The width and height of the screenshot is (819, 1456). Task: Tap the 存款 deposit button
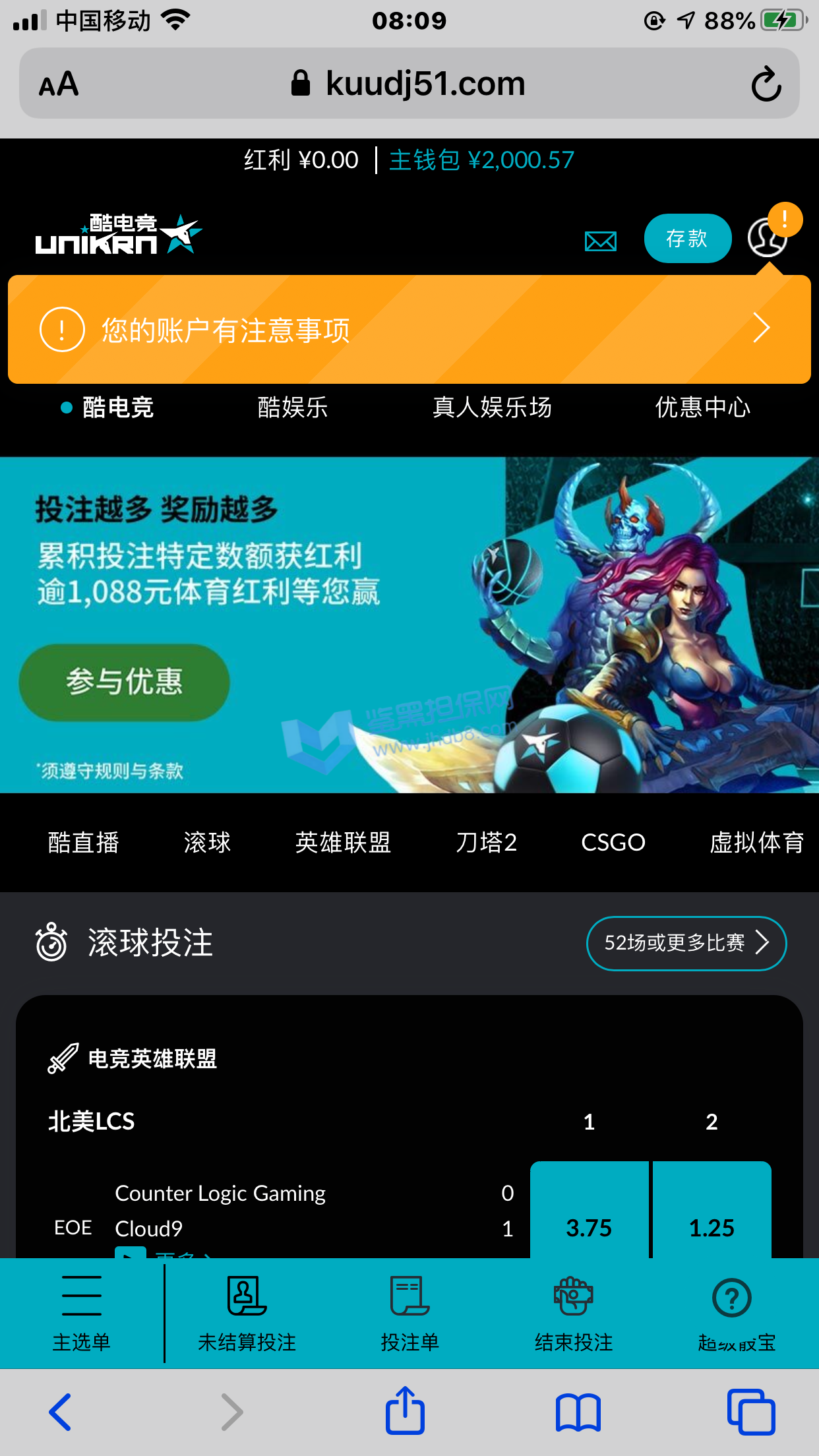tap(687, 238)
